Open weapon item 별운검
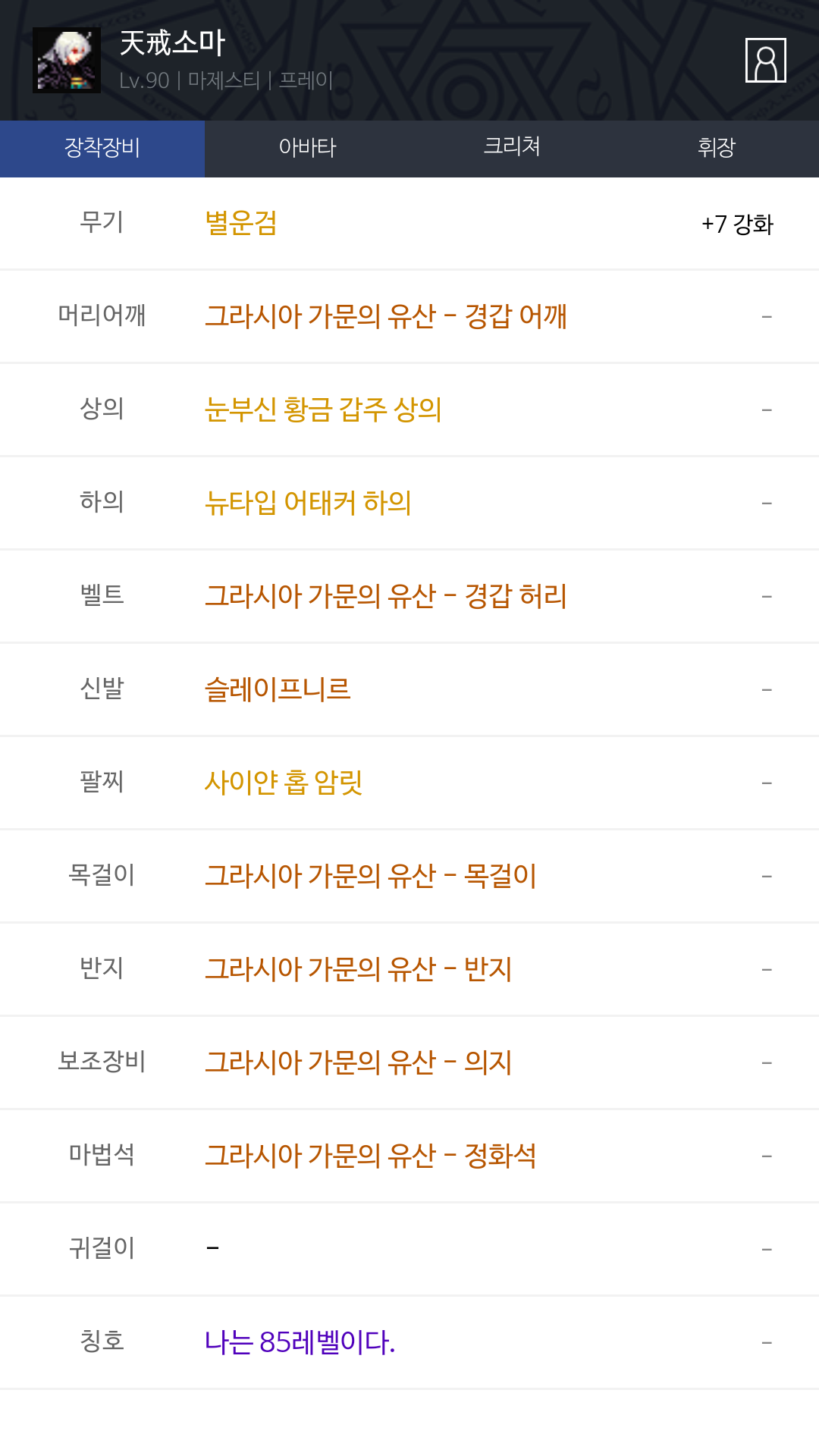The width and height of the screenshot is (819, 1456). pyautogui.click(x=241, y=224)
